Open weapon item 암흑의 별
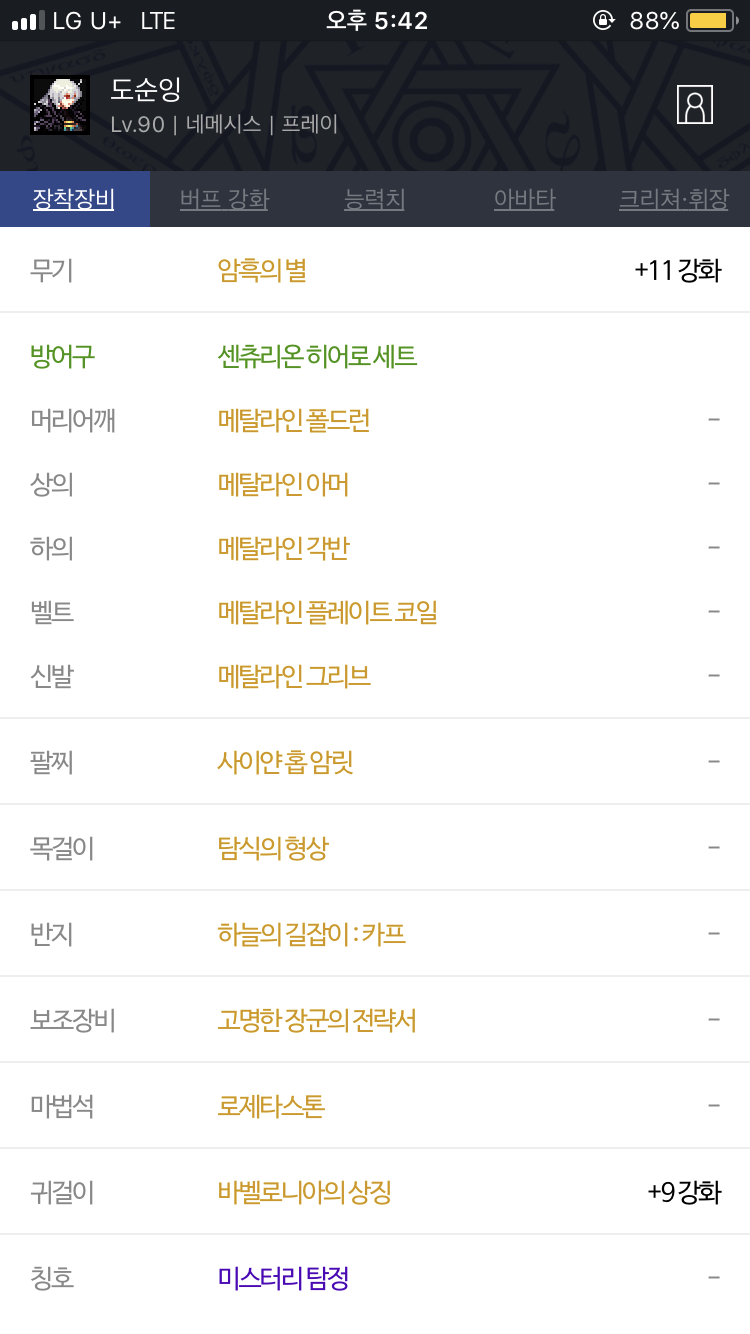750x1334 pixels. pyautogui.click(x=262, y=270)
